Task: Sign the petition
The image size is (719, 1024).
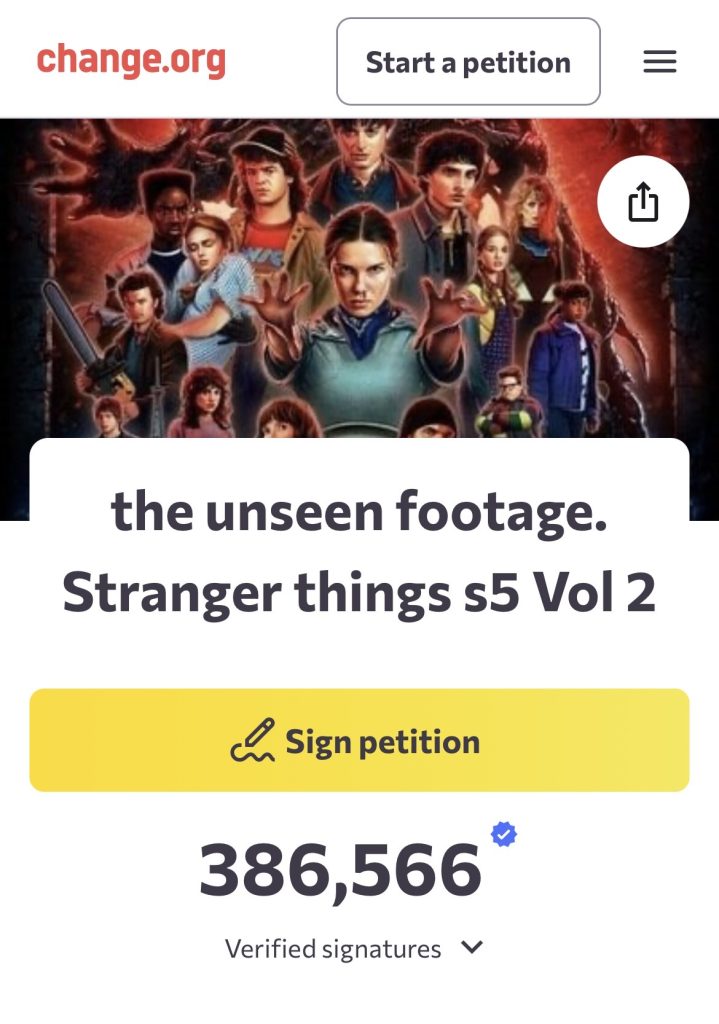Action: click(x=359, y=741)
